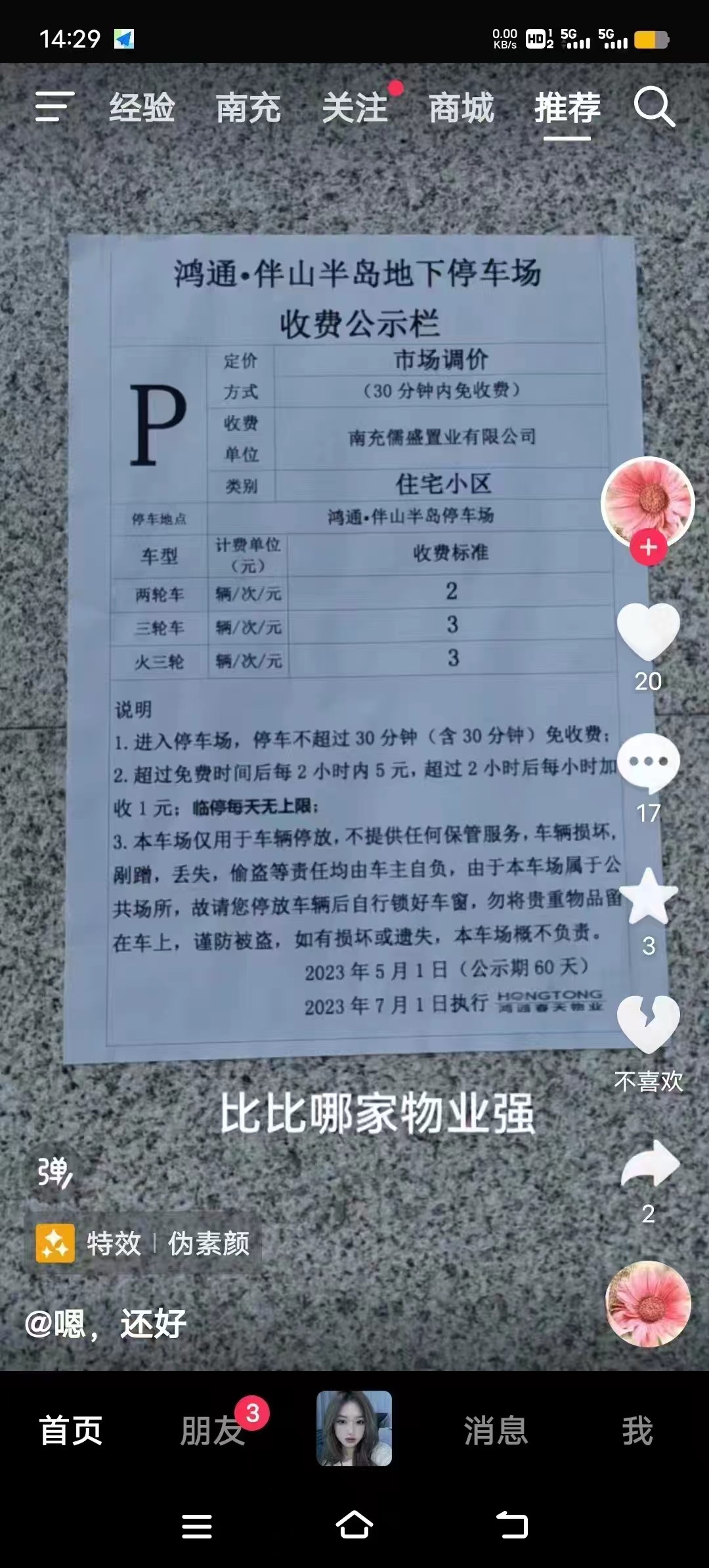709x1568 pixels.
Task: Open the 关注 feed tab
Action: tap(355, 108)
